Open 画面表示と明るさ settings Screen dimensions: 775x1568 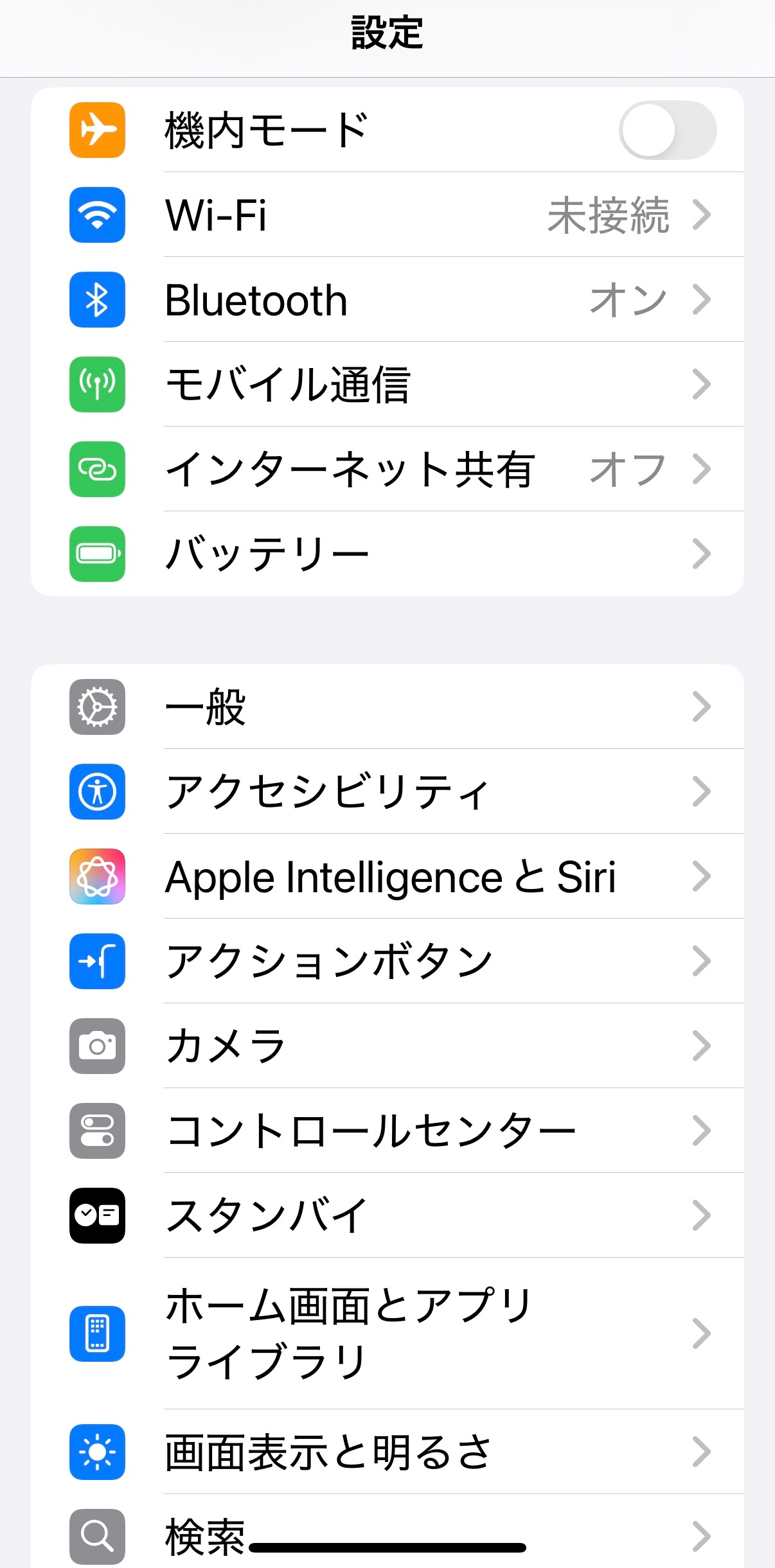[x=387, y=1452]
